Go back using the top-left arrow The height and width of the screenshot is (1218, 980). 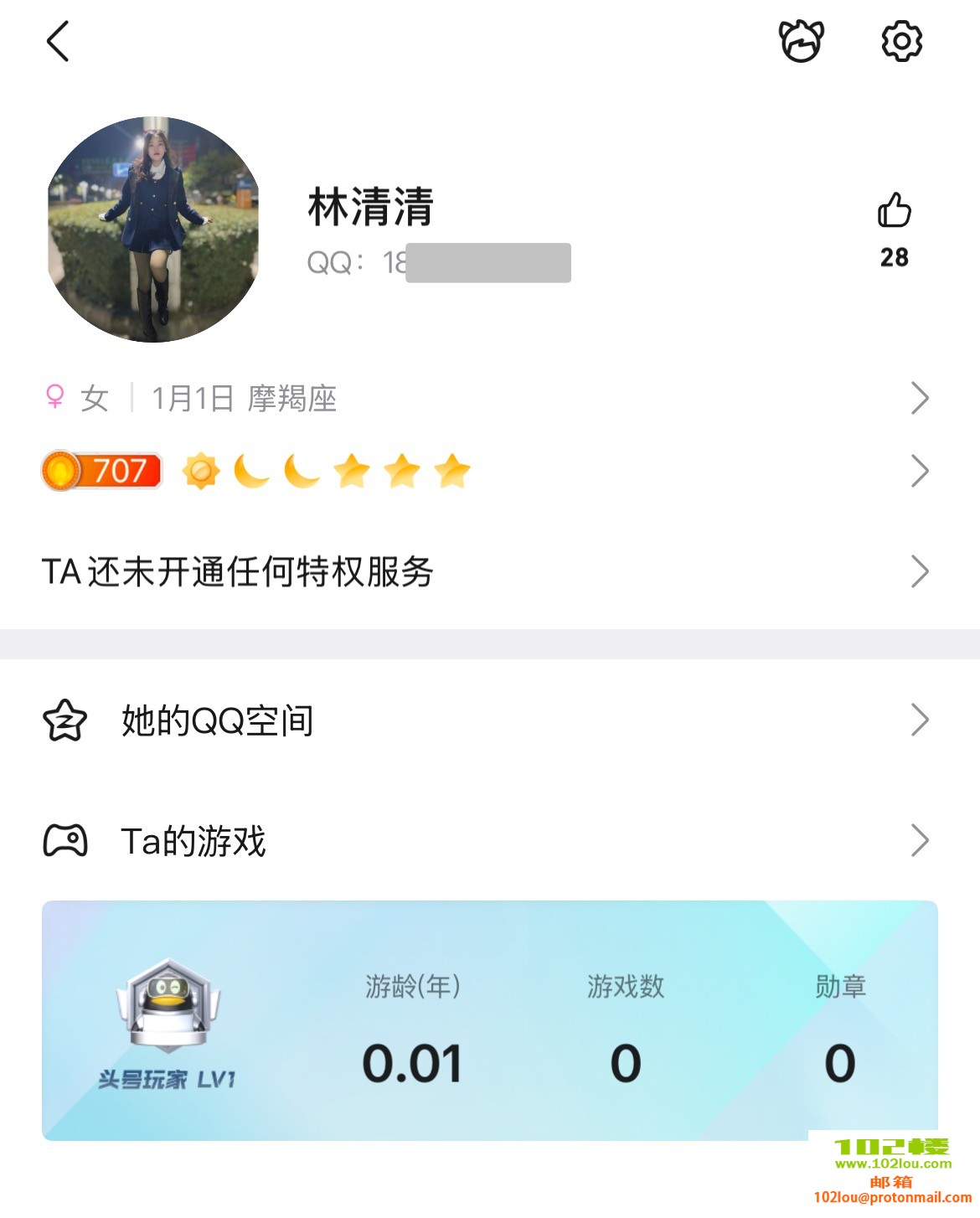point(58,42)
